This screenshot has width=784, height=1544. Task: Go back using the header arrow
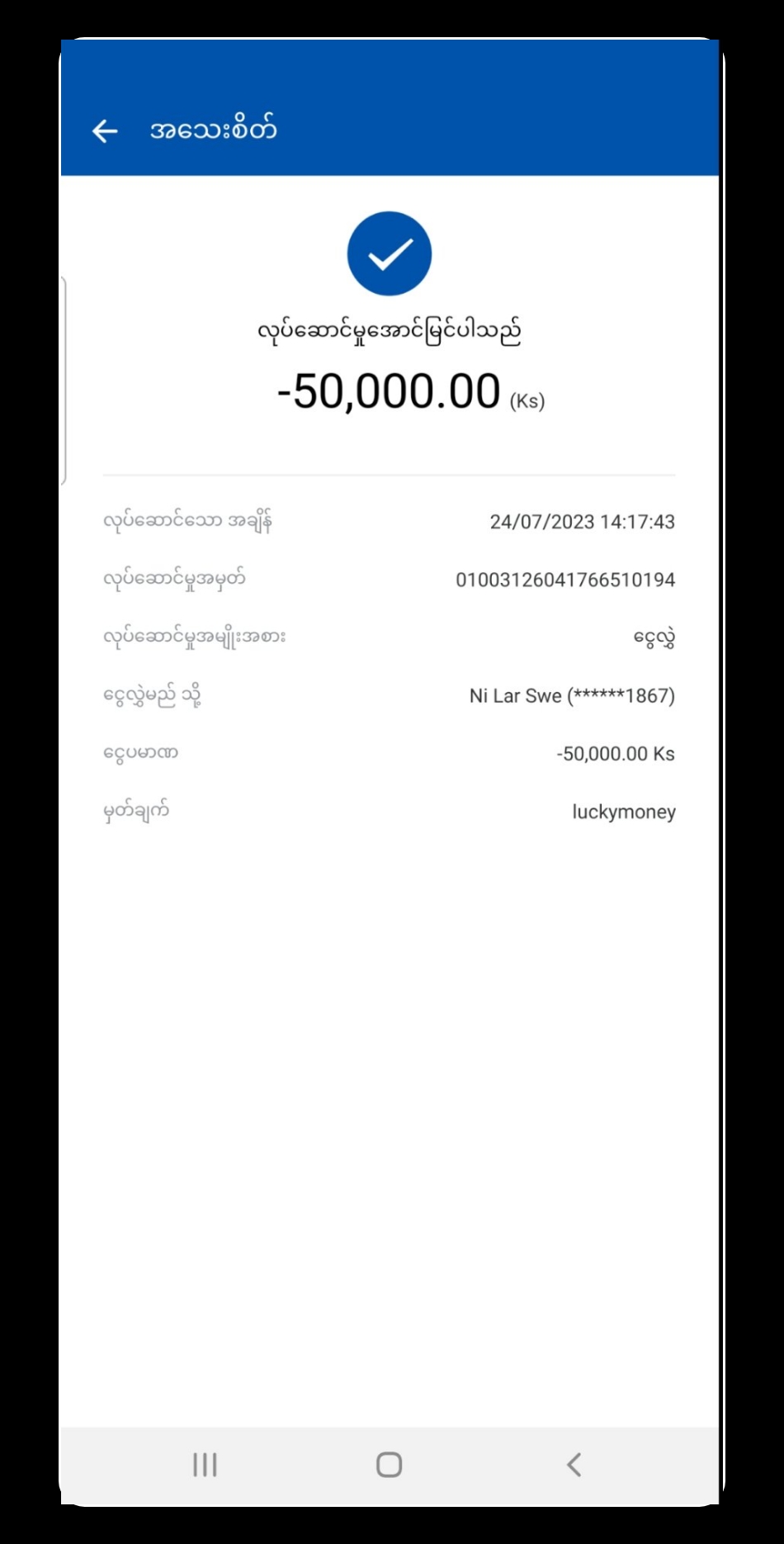[x=105, y=130]
